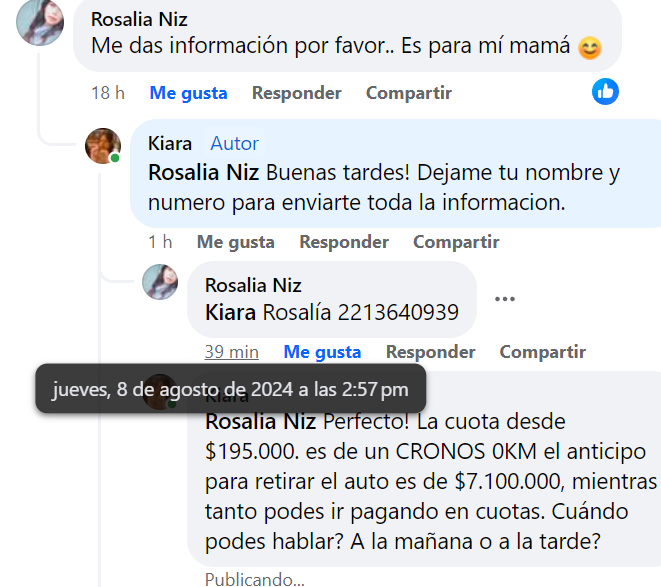Reply to Rosalia's comment about her mamá

pos(296,93)
